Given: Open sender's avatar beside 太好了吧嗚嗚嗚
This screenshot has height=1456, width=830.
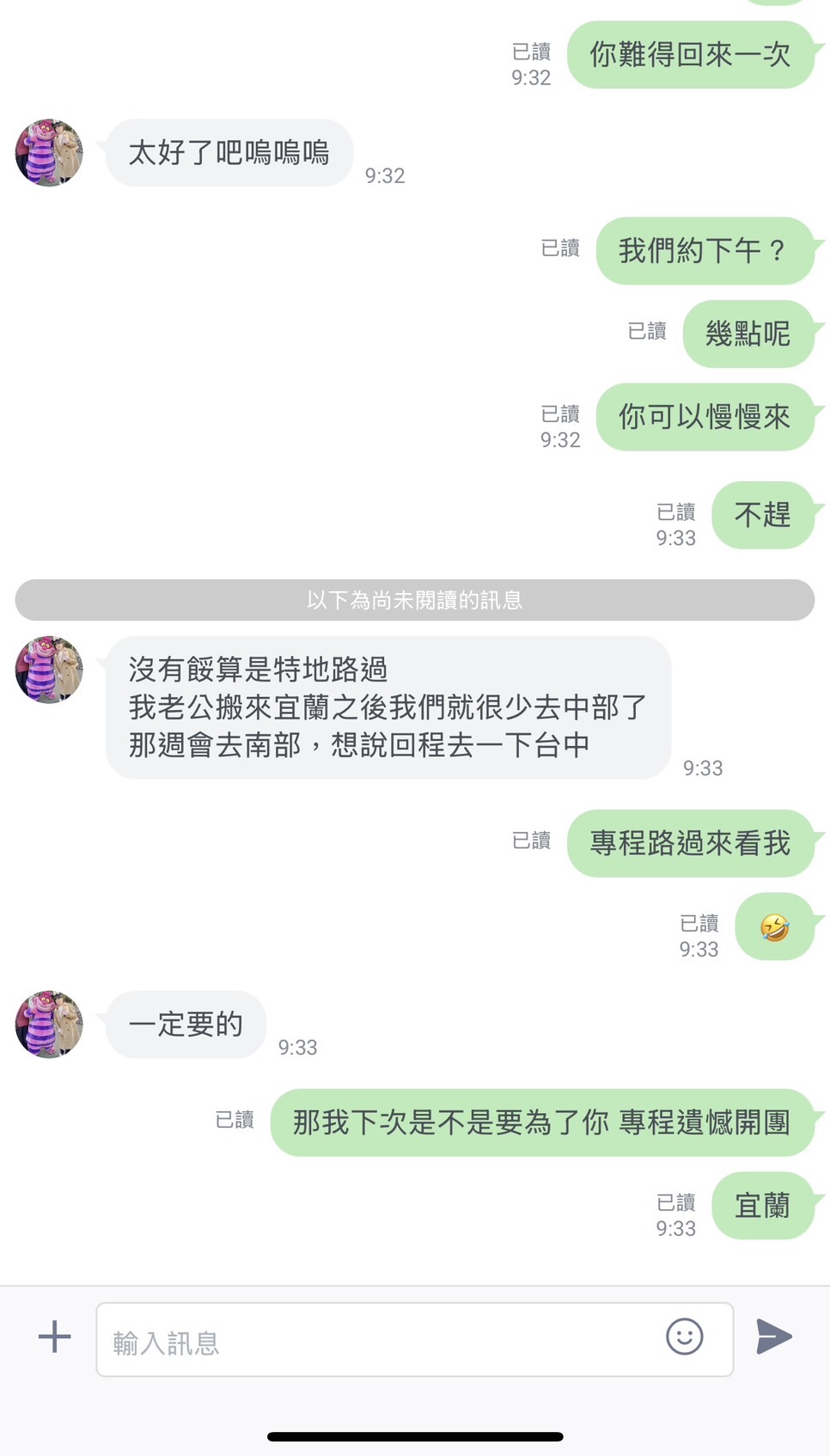Looking at the screenshot, I should click(49, 153).
